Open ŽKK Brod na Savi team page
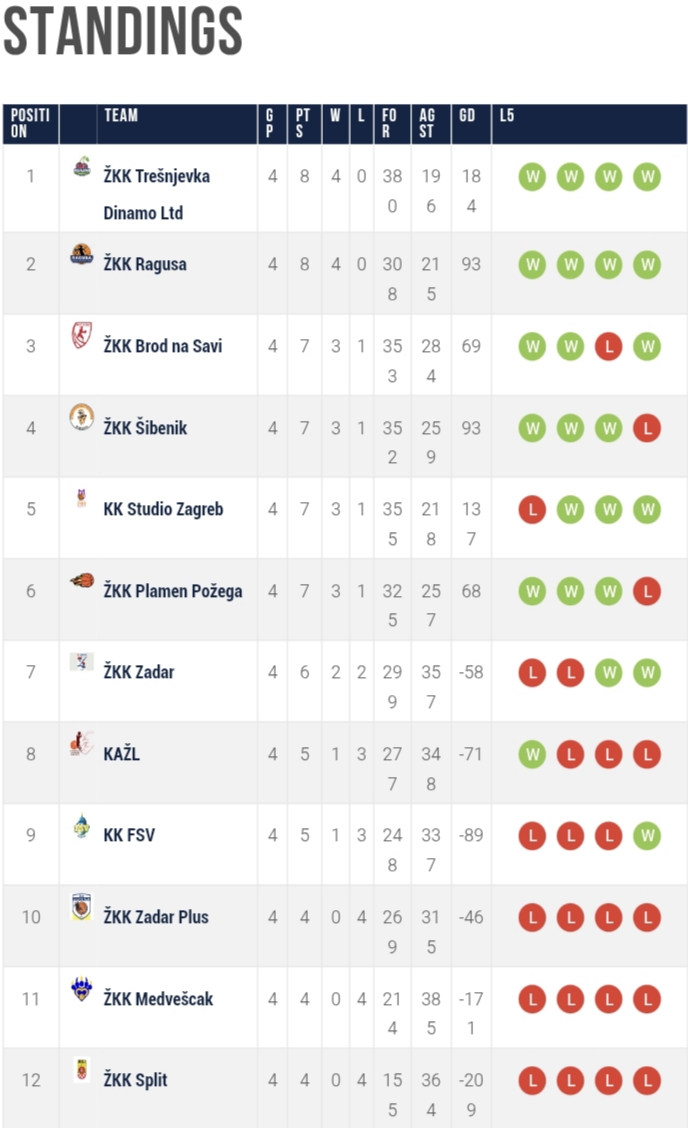 coord(162,346)
